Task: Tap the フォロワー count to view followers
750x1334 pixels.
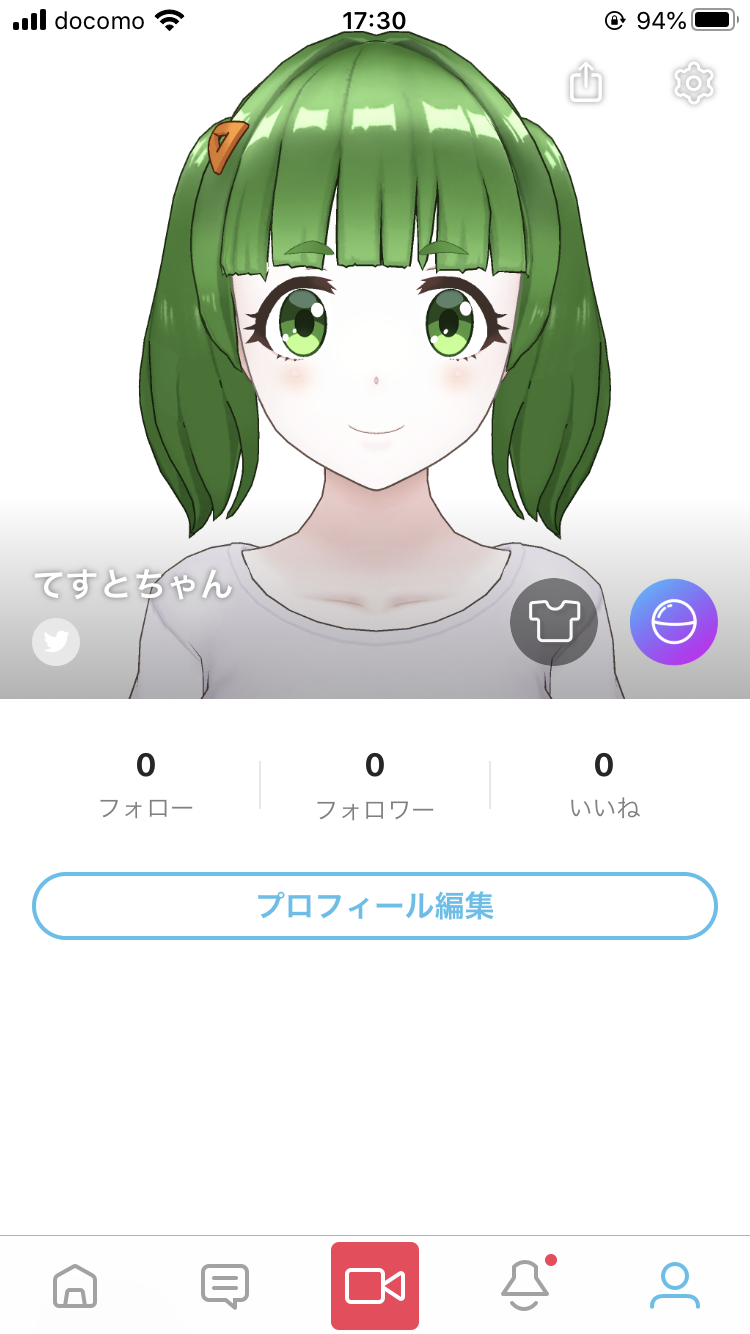Action: pos(375,785)
